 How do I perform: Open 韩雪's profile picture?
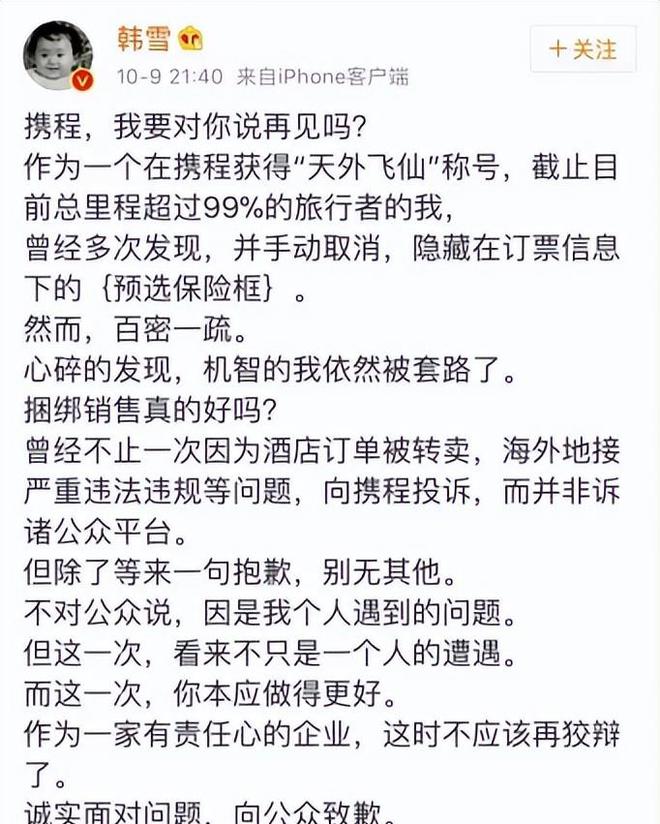click(x=58, y=55)
